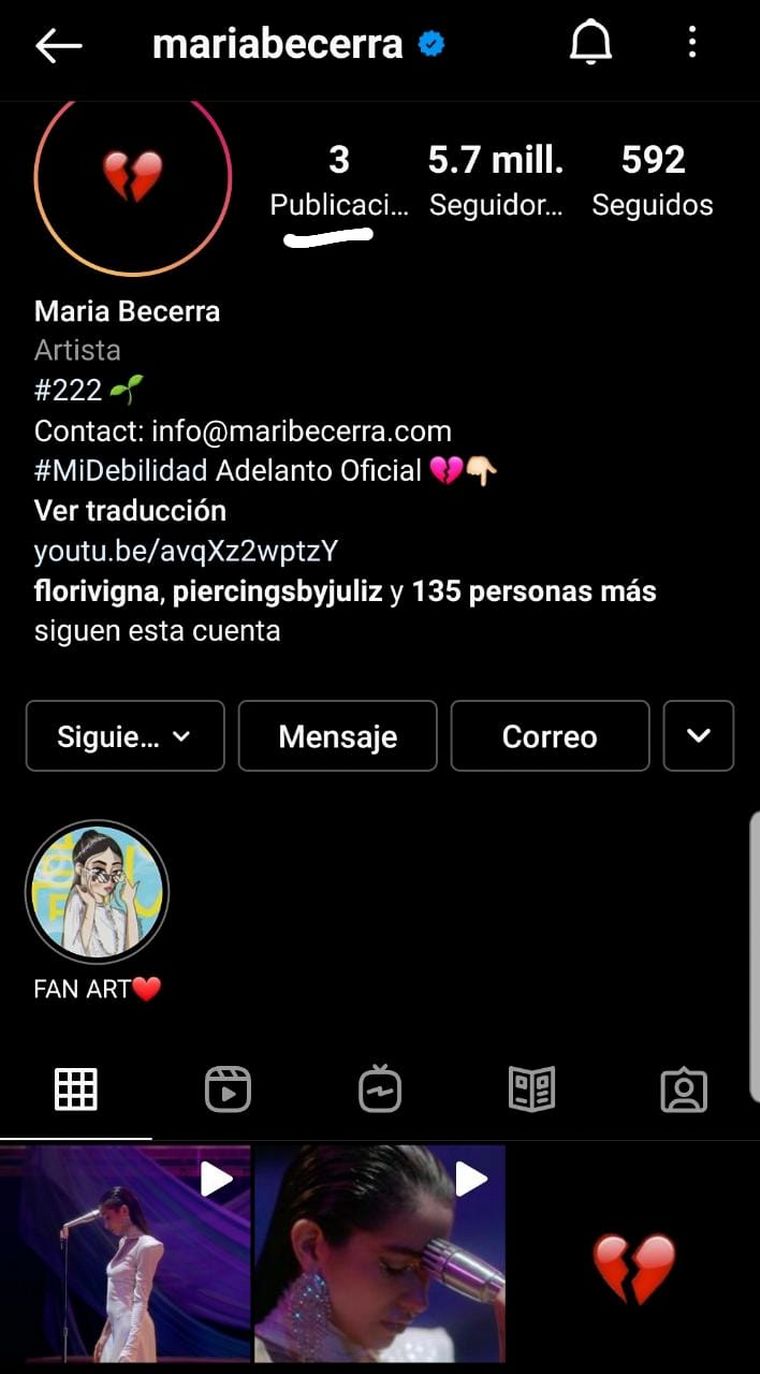Go back using the arrow icon

coord(58,45)
